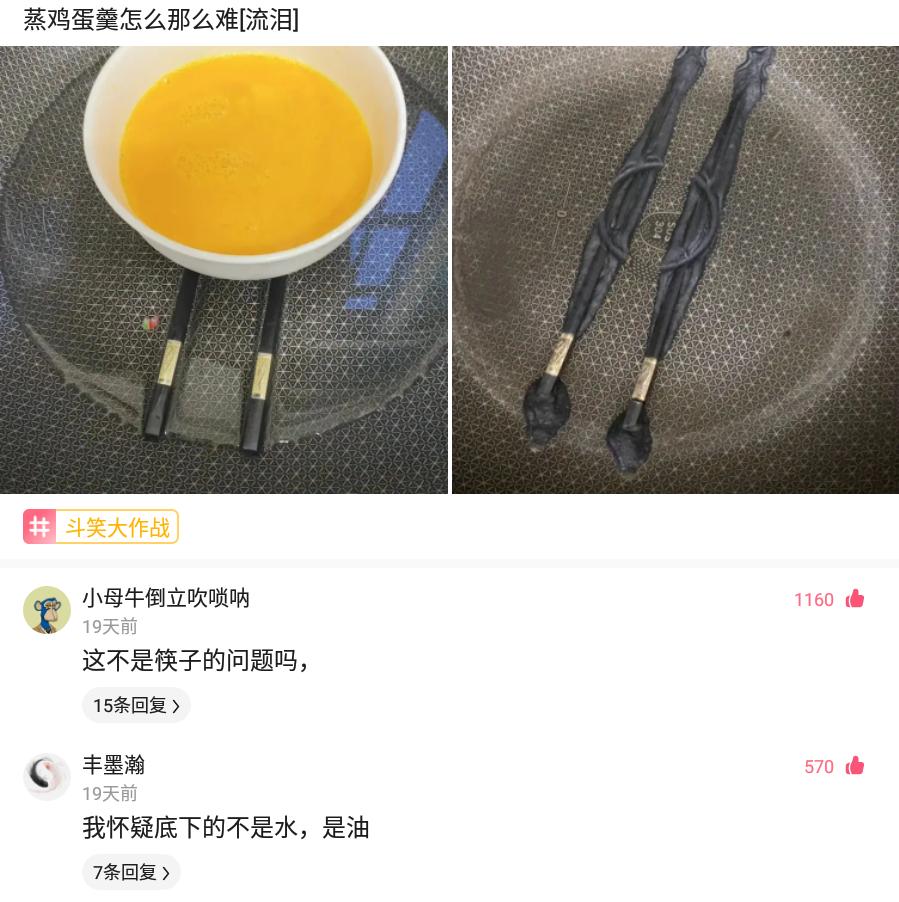Tap the username 丰墨瀚
Screen dimensions: 899x902
(x=113, y=765)
